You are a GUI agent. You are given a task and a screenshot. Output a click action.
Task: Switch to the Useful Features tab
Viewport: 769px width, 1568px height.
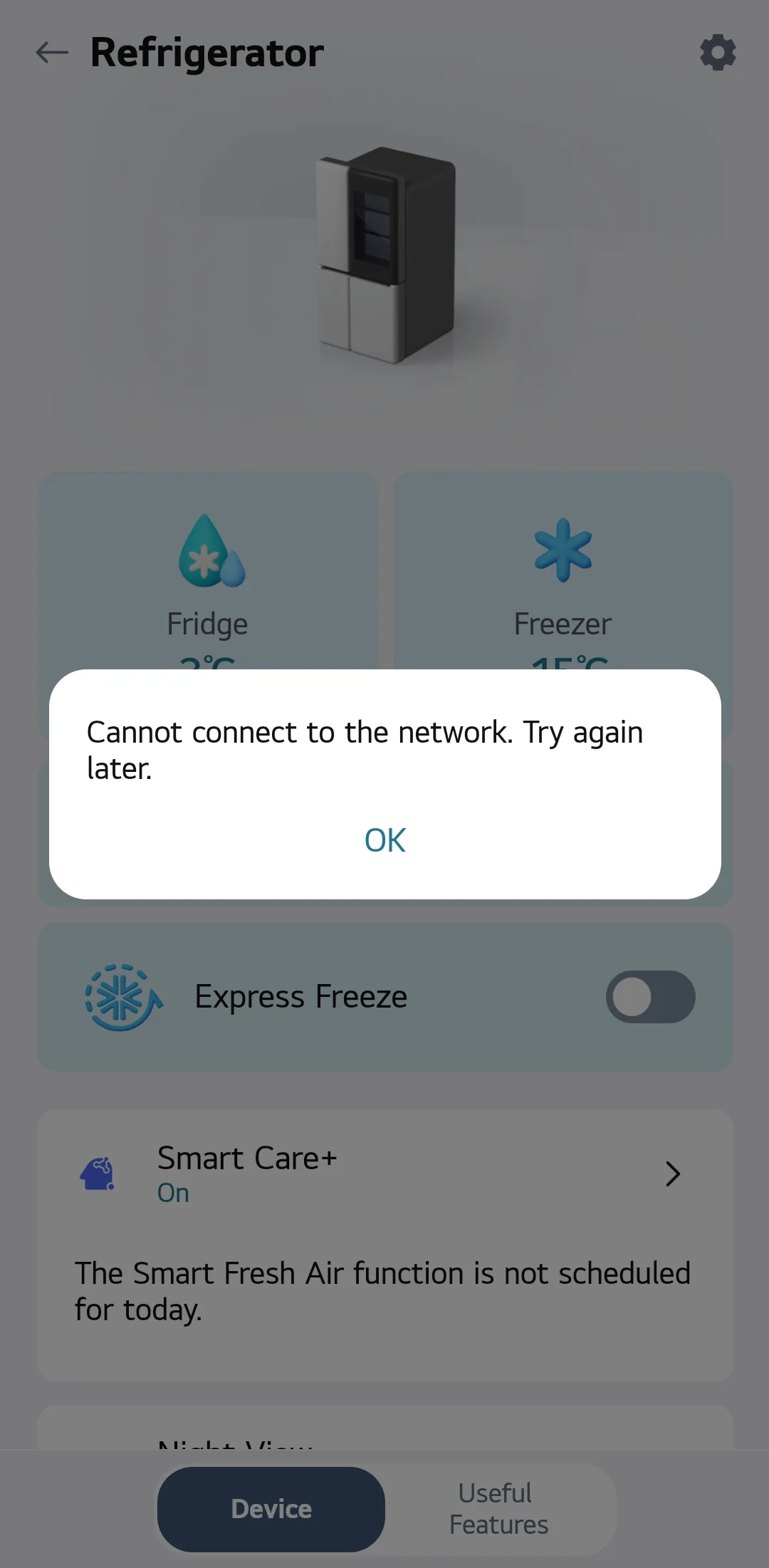(498, 1508)
